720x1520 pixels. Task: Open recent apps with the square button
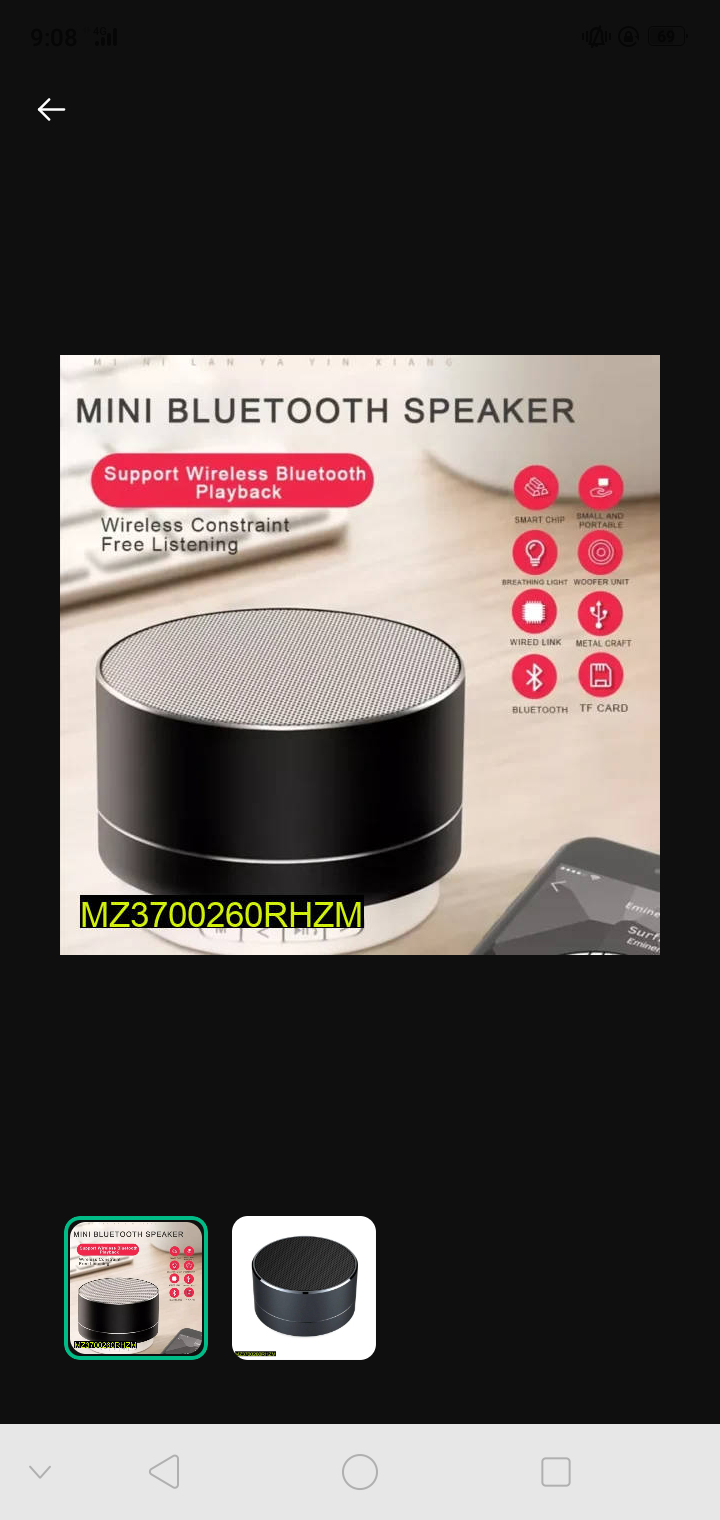[x=555, y=1472]
